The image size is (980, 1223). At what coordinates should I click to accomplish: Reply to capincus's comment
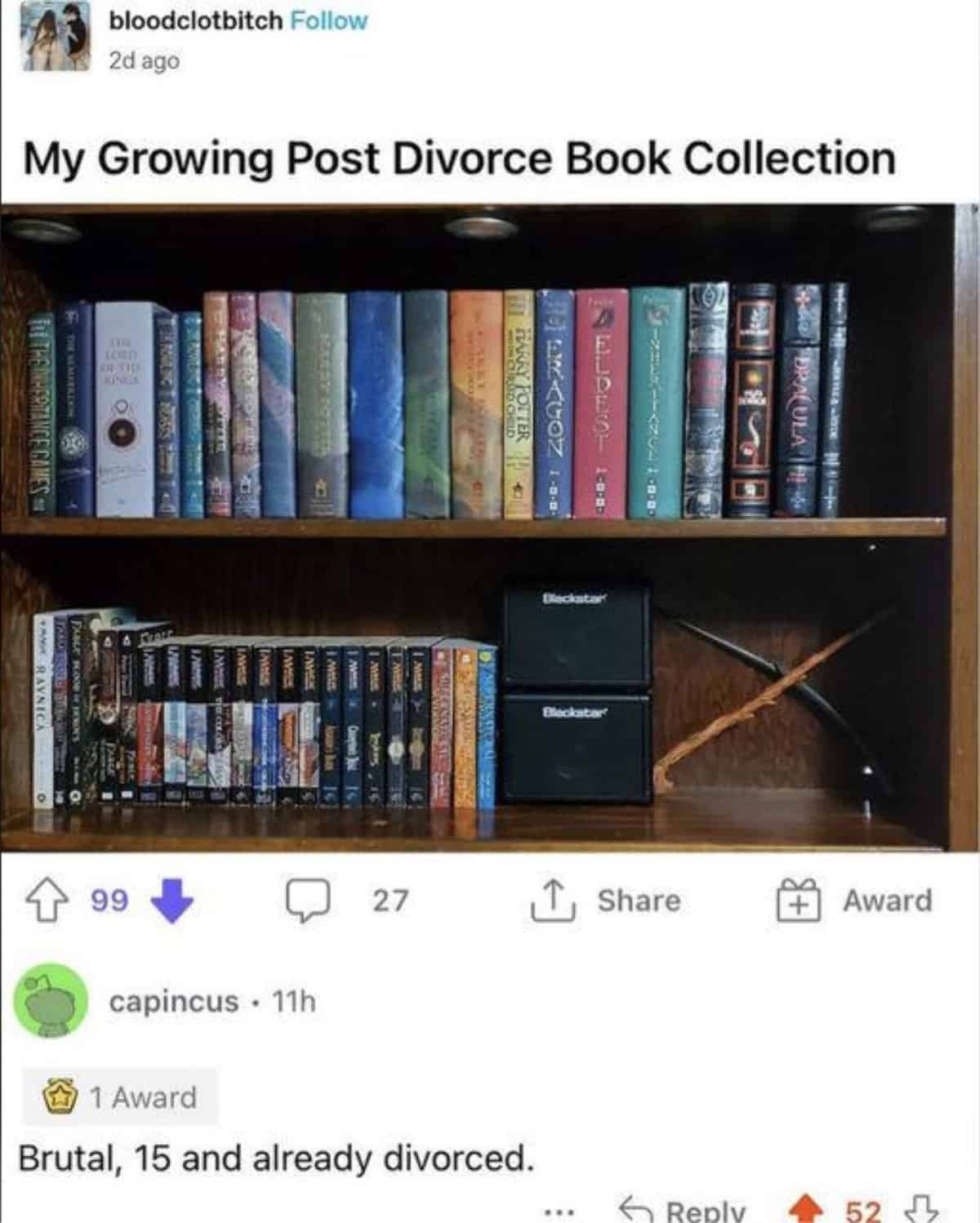click(683, 1210)
